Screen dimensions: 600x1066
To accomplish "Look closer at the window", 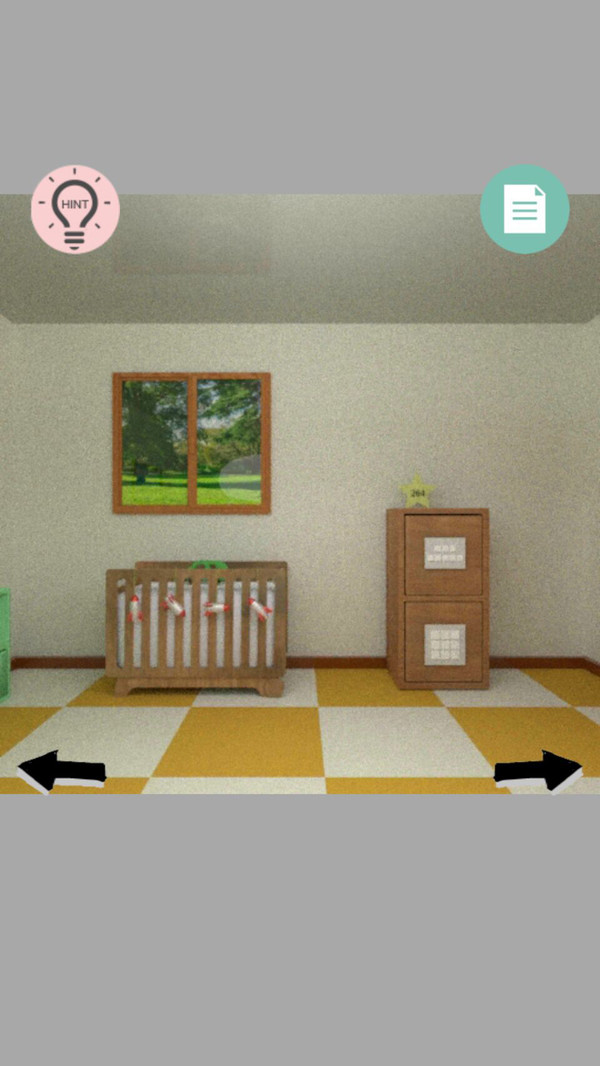I will pos(192,443).
